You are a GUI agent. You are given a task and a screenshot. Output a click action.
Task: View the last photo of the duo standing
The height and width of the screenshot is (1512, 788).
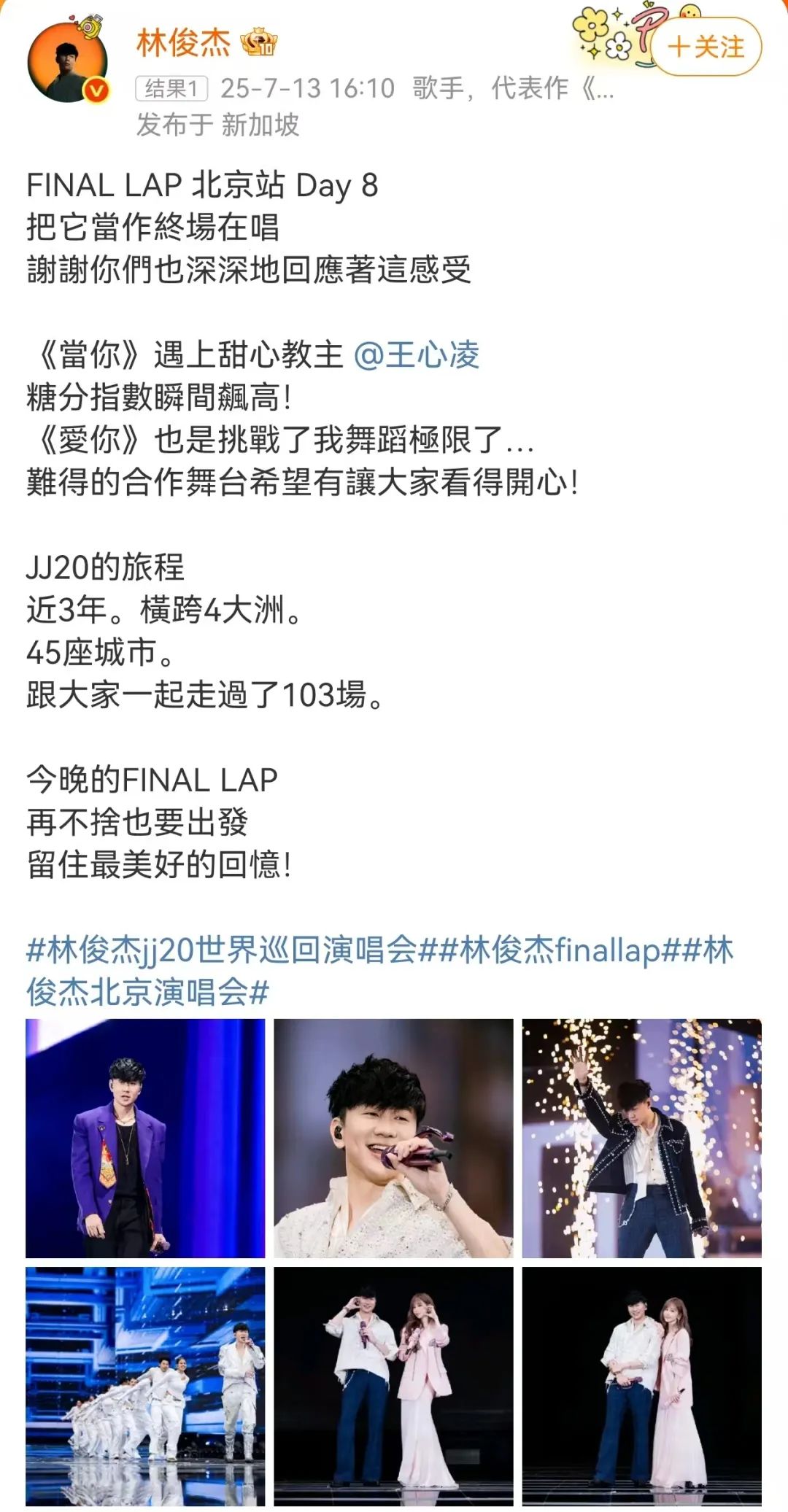641,1386
